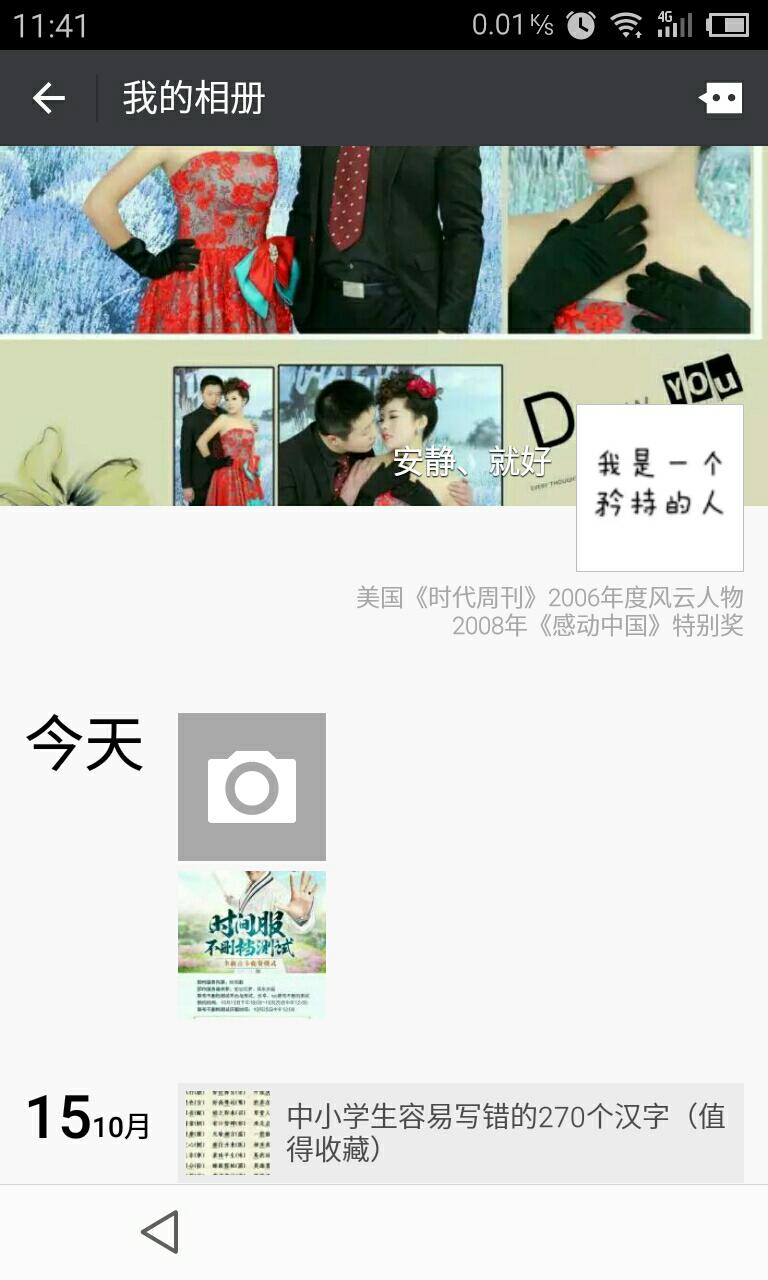Image resolution: width=768 pixels, height=1280 pixels.
Task: Tap the system back triangle button
Action: point(160,1232)
